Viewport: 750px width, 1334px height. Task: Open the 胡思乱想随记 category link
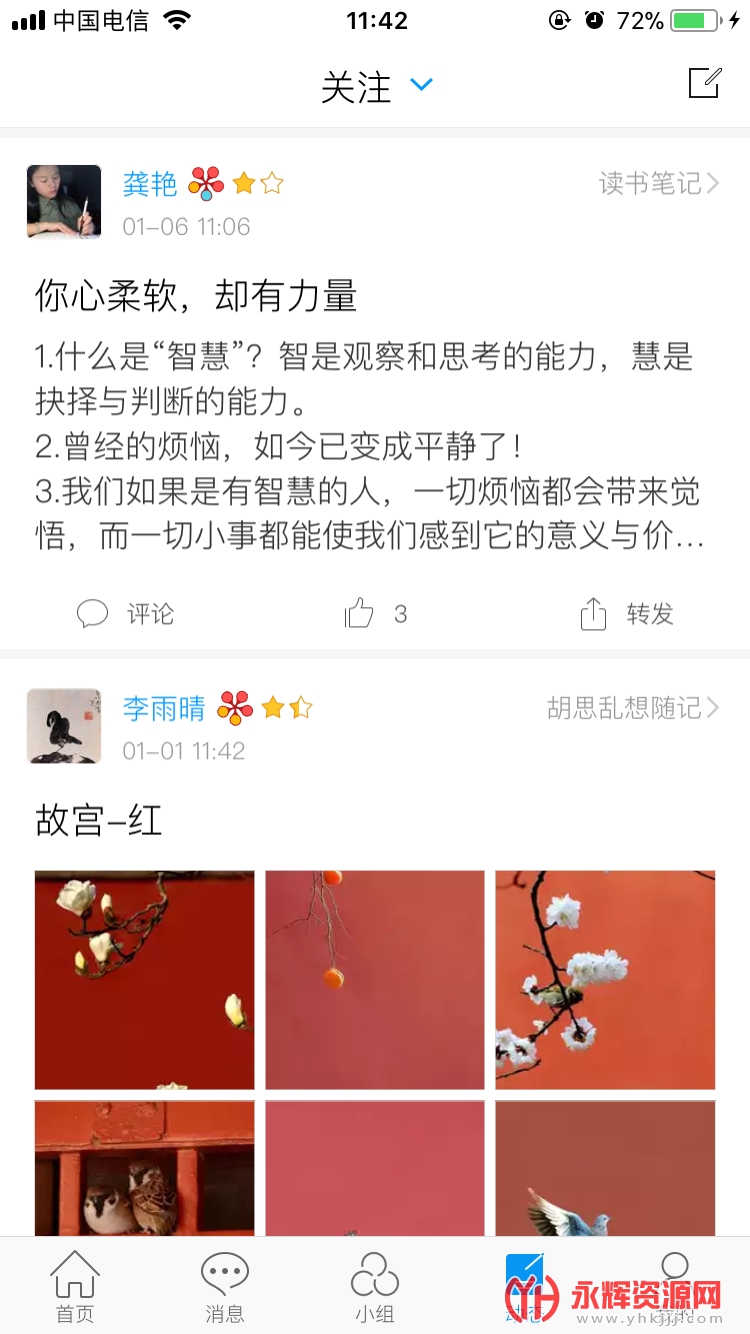pyautogui.click(x=632, y=708)
